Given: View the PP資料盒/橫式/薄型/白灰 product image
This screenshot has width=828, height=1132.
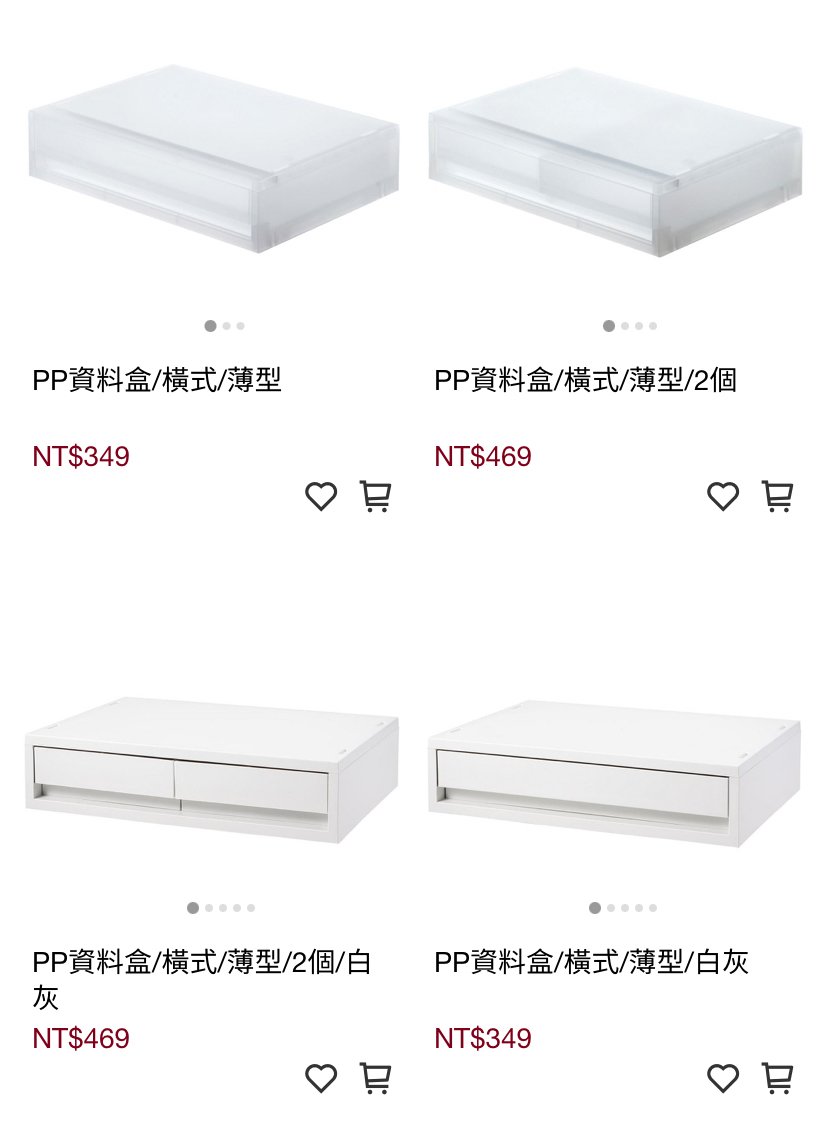Looking at the screenshot, I should pyautogui.click(x=614, y=770).
